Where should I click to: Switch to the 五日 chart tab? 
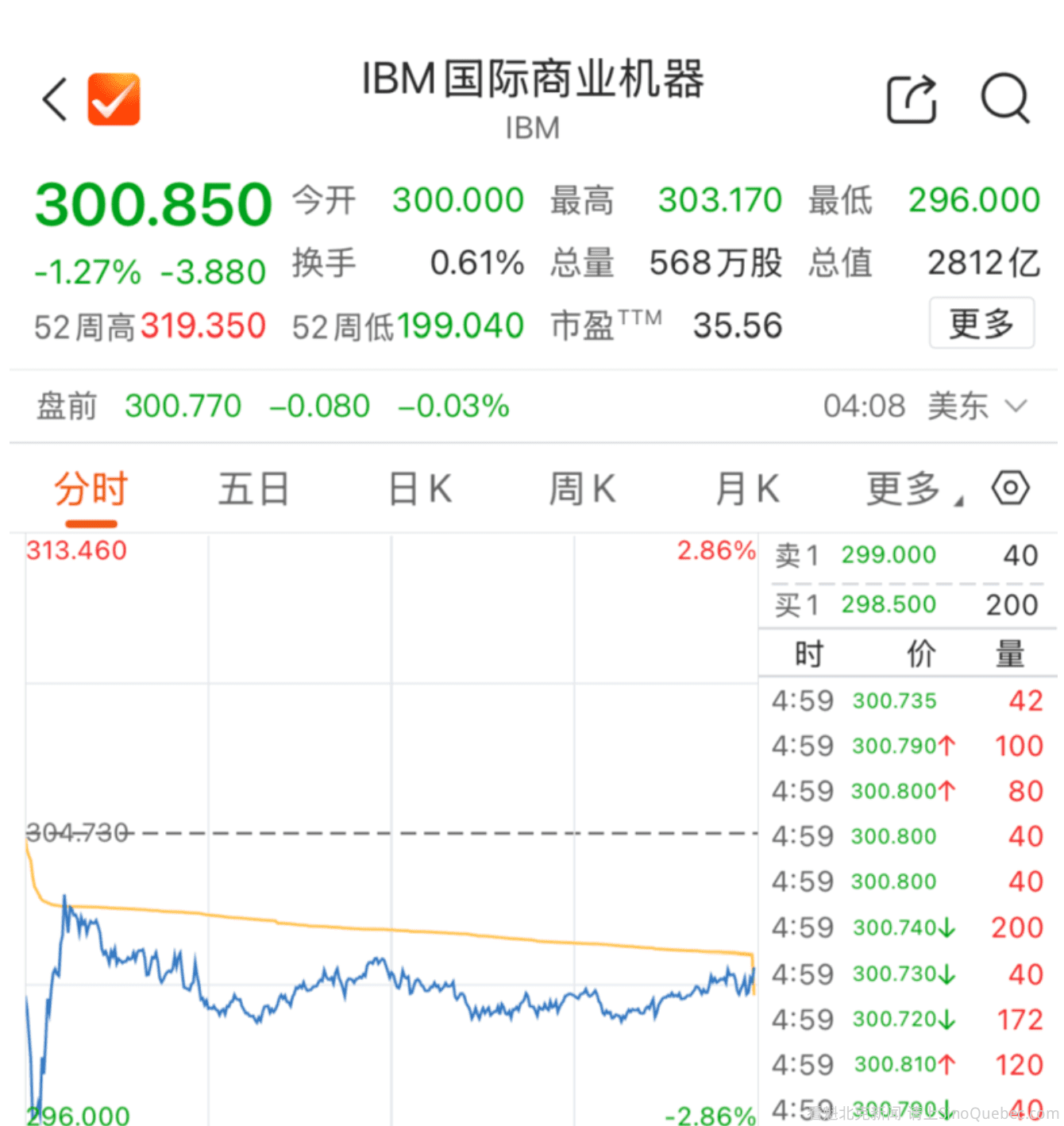click(x=253, y=489)
